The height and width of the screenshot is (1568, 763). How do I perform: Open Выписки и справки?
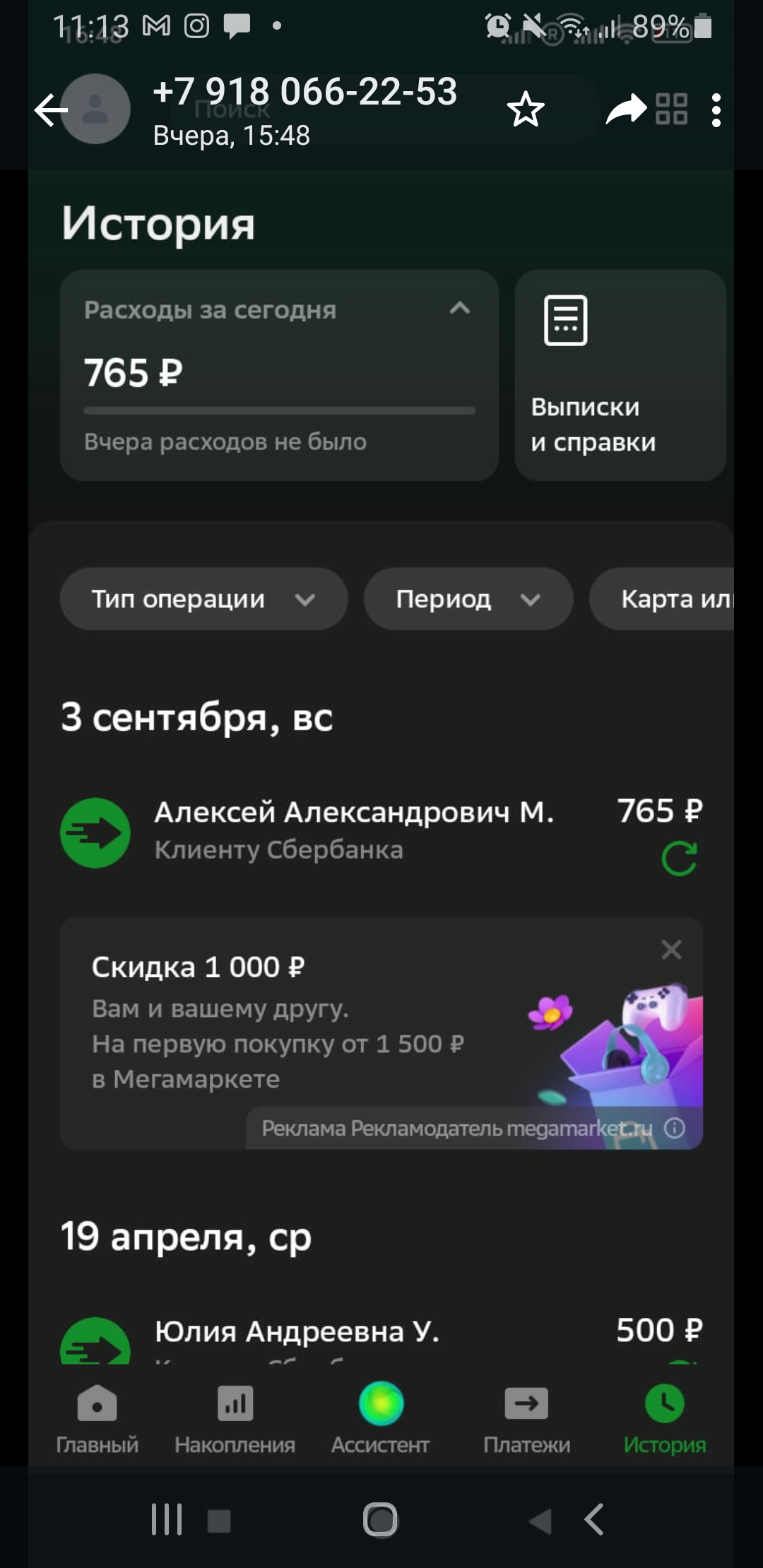620,375
